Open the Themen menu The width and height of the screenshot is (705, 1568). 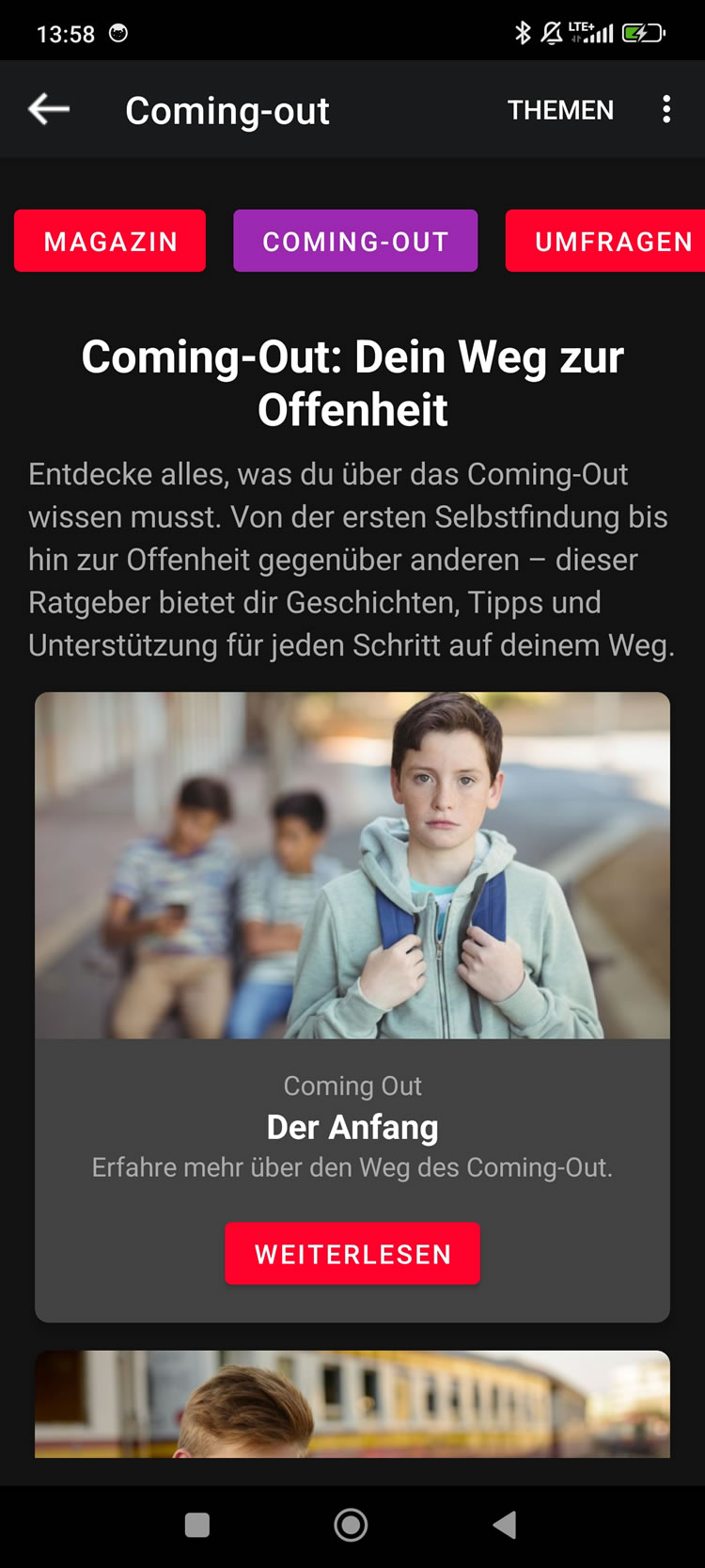click(560, 110)
